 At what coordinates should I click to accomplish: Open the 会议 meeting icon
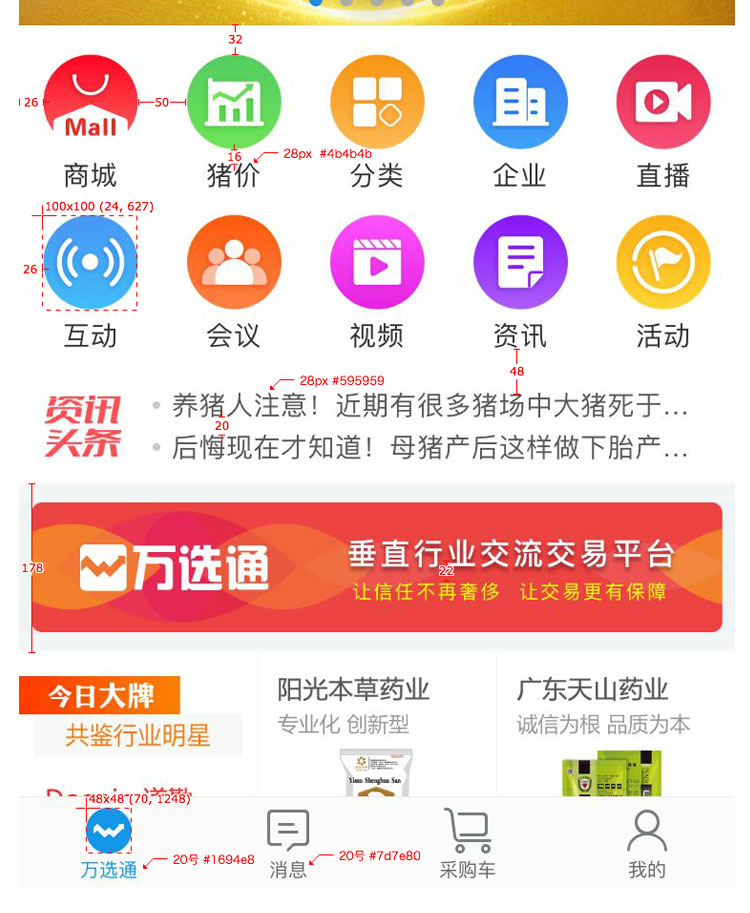(233, 262)
